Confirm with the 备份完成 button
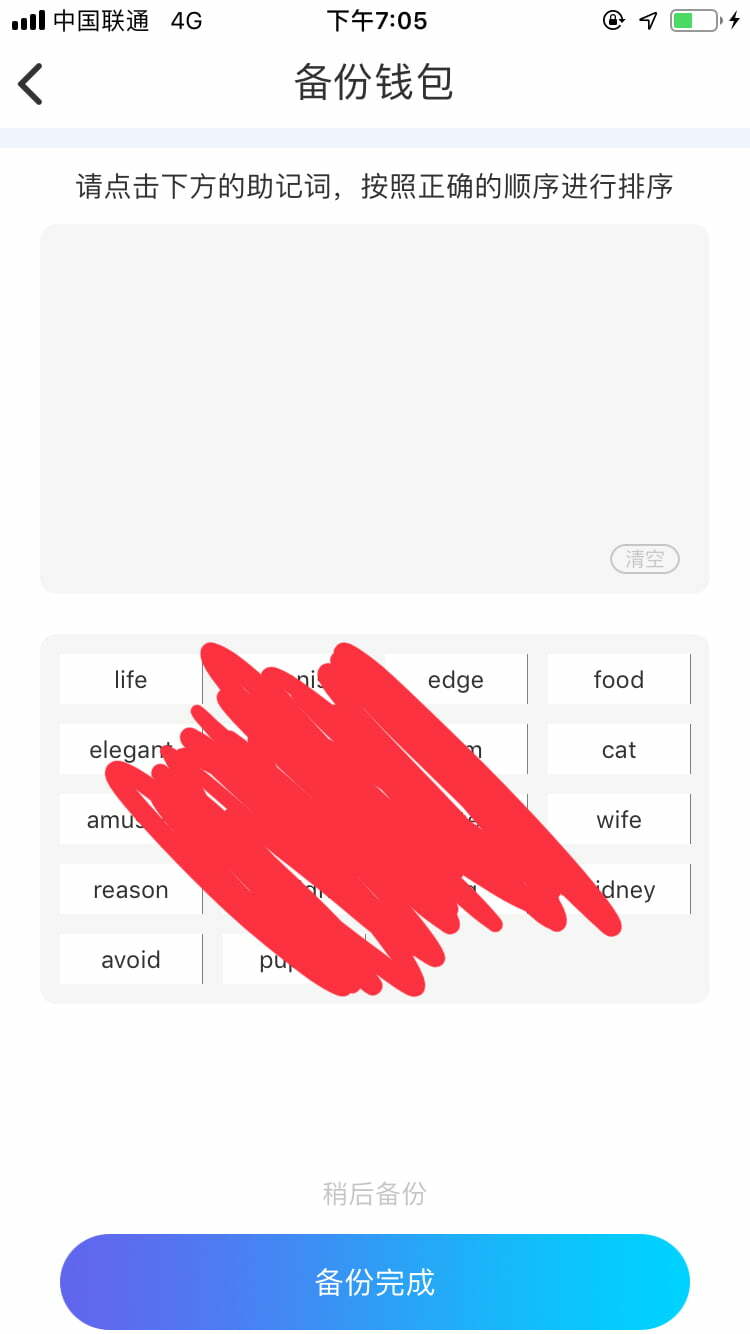This screenshot has height=1334, width=750. [x=375, y=1282]
